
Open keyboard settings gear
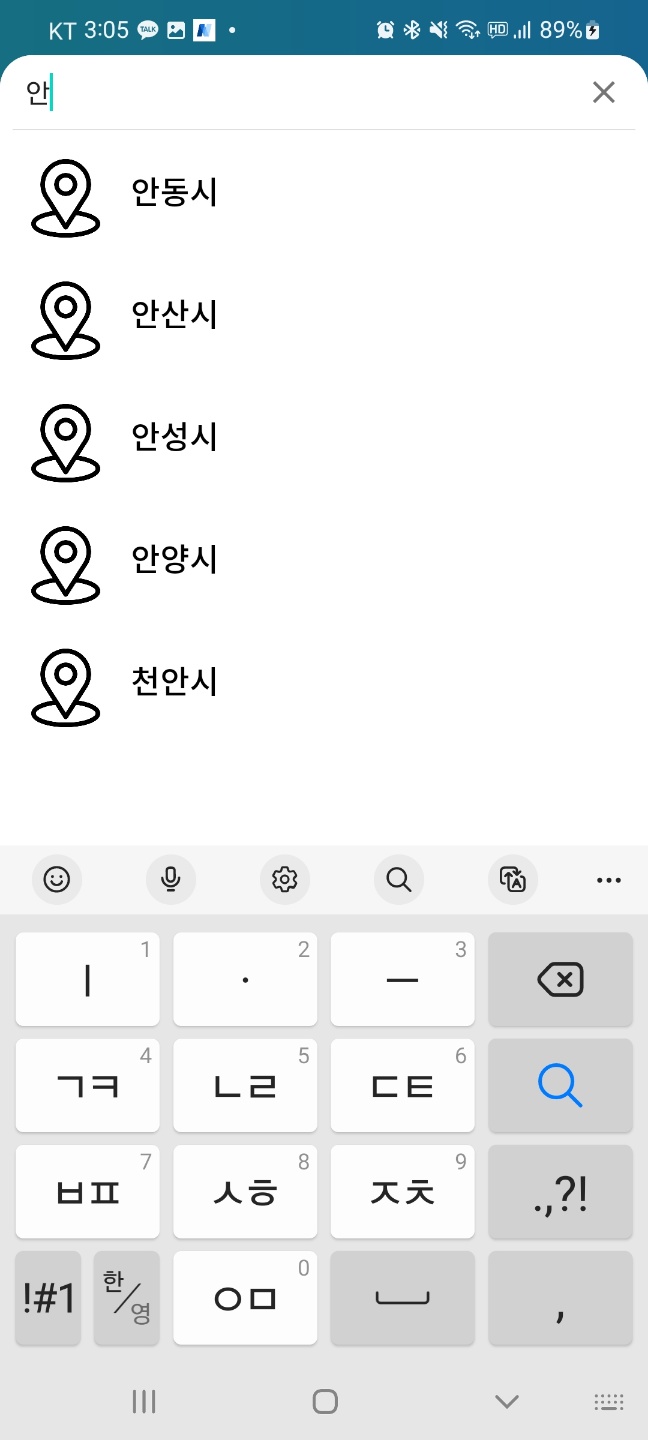point(285,880)
